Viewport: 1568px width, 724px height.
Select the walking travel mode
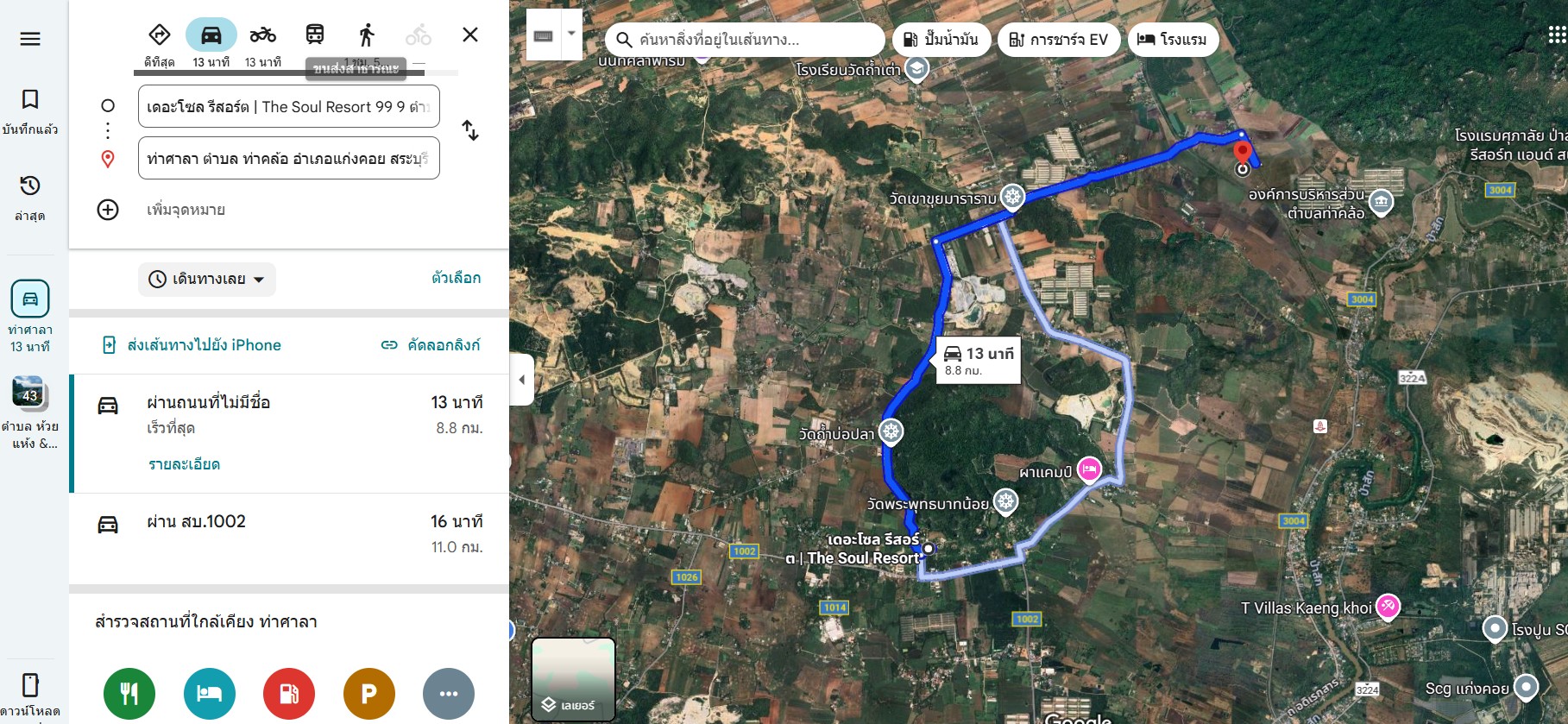[367, 35]
